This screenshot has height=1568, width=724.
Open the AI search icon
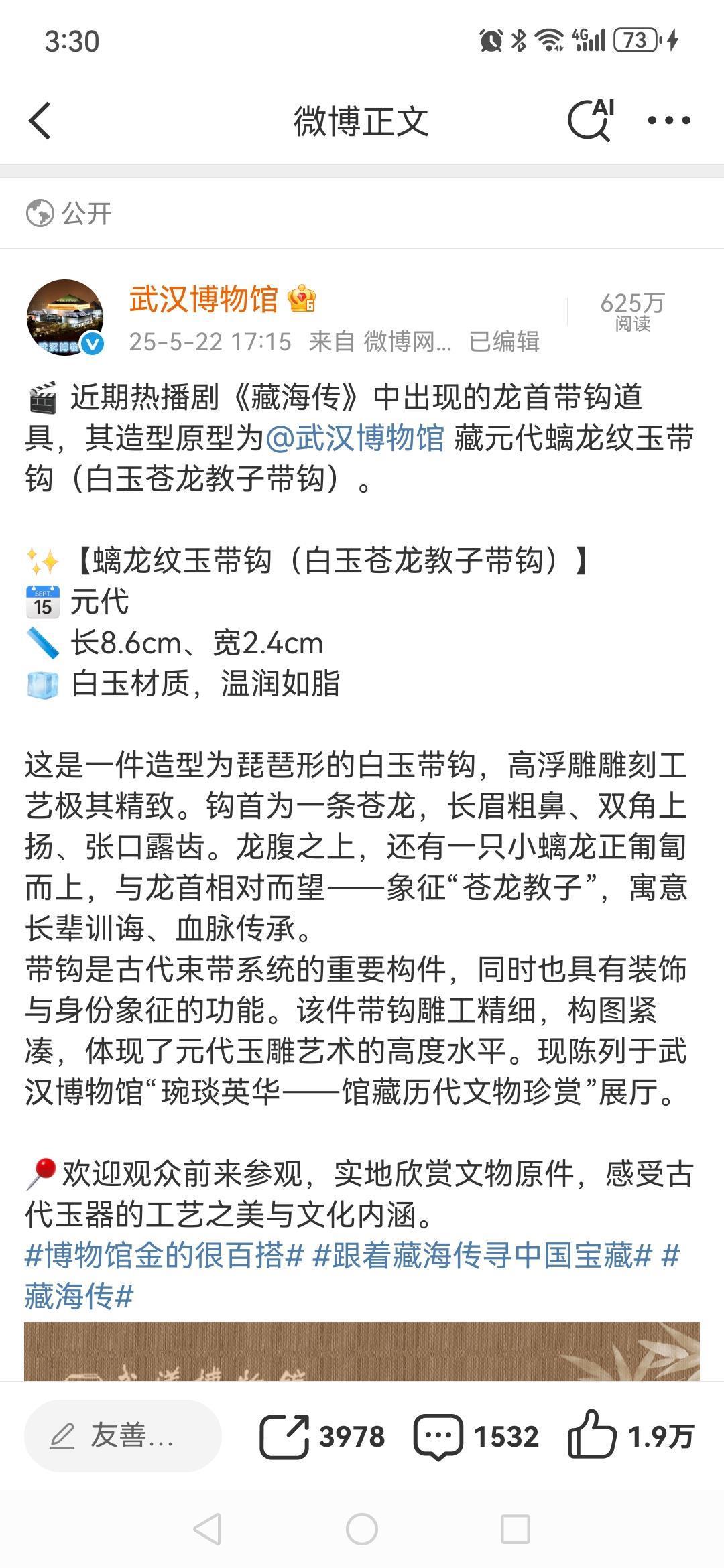pyautogui.click(x=591, y=121)
